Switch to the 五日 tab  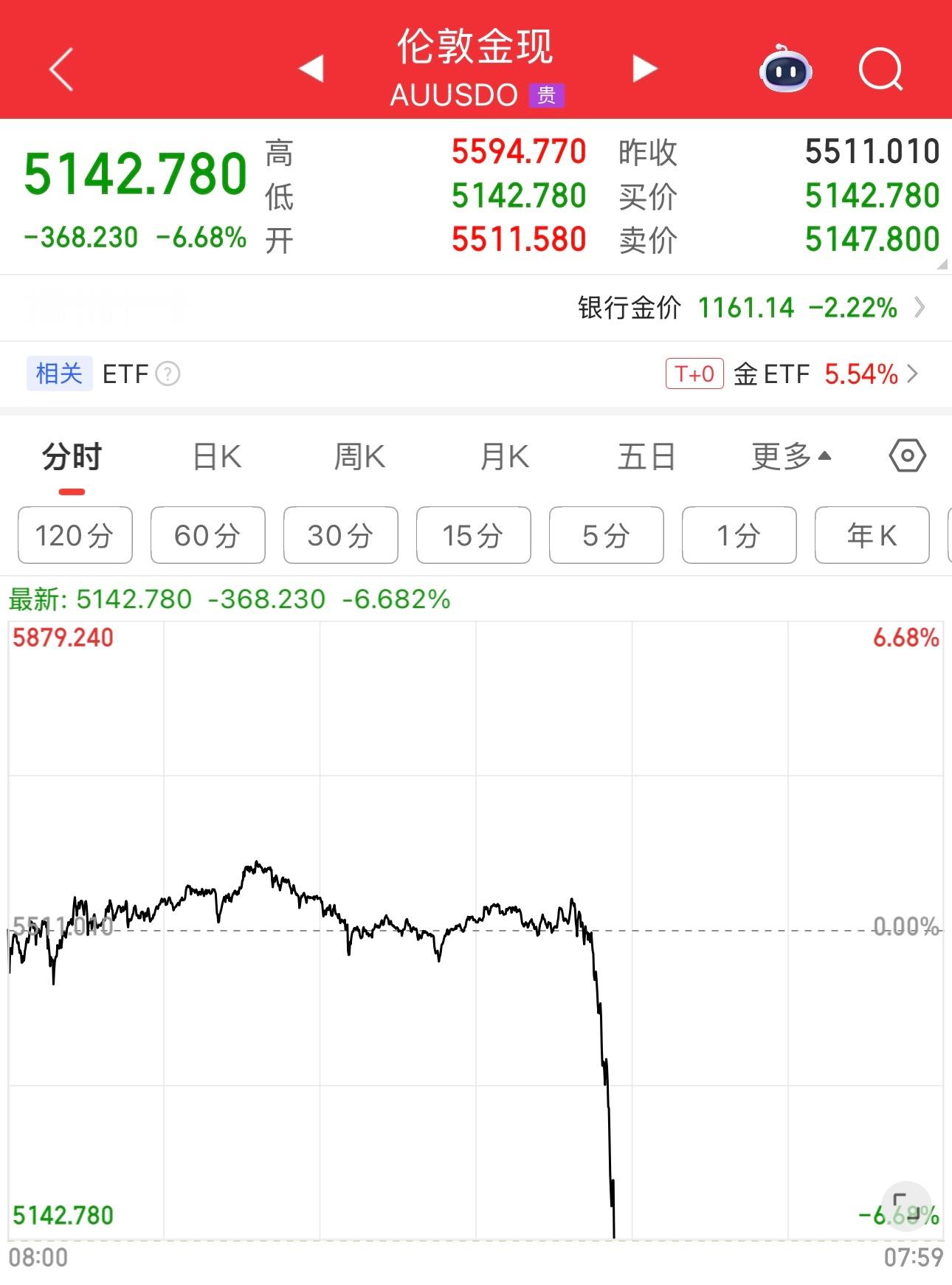tap(646, 457)
